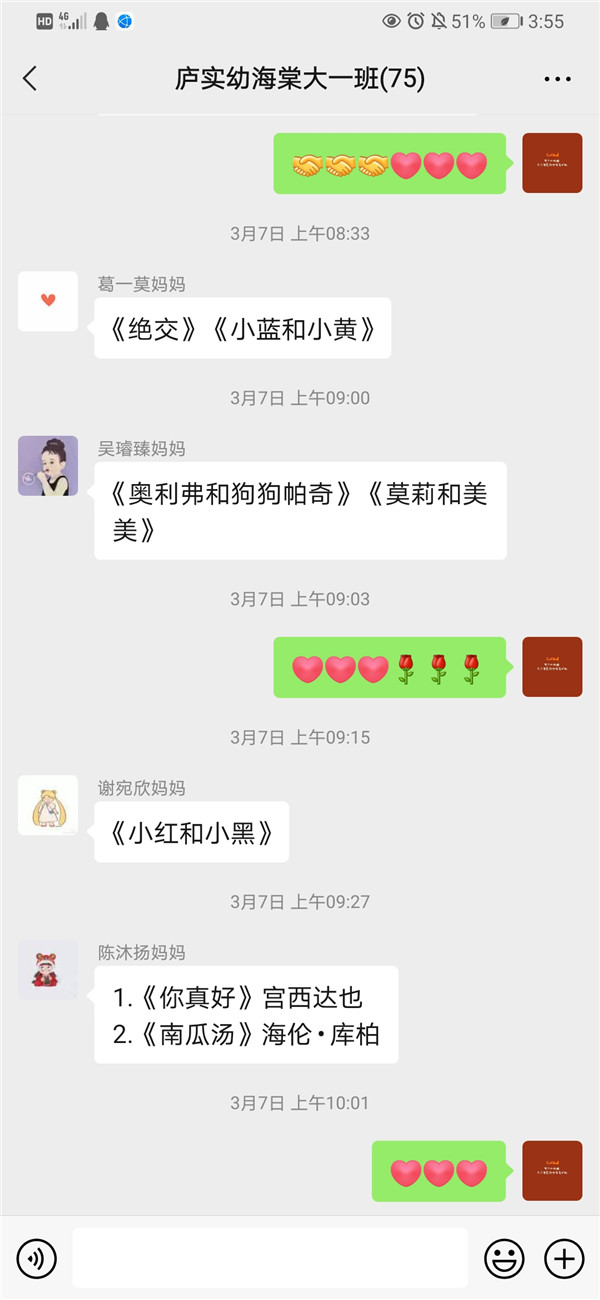Viewport: 600px width, 1300px height.
Task: Go back from the group chat
Action: point(30,79)
